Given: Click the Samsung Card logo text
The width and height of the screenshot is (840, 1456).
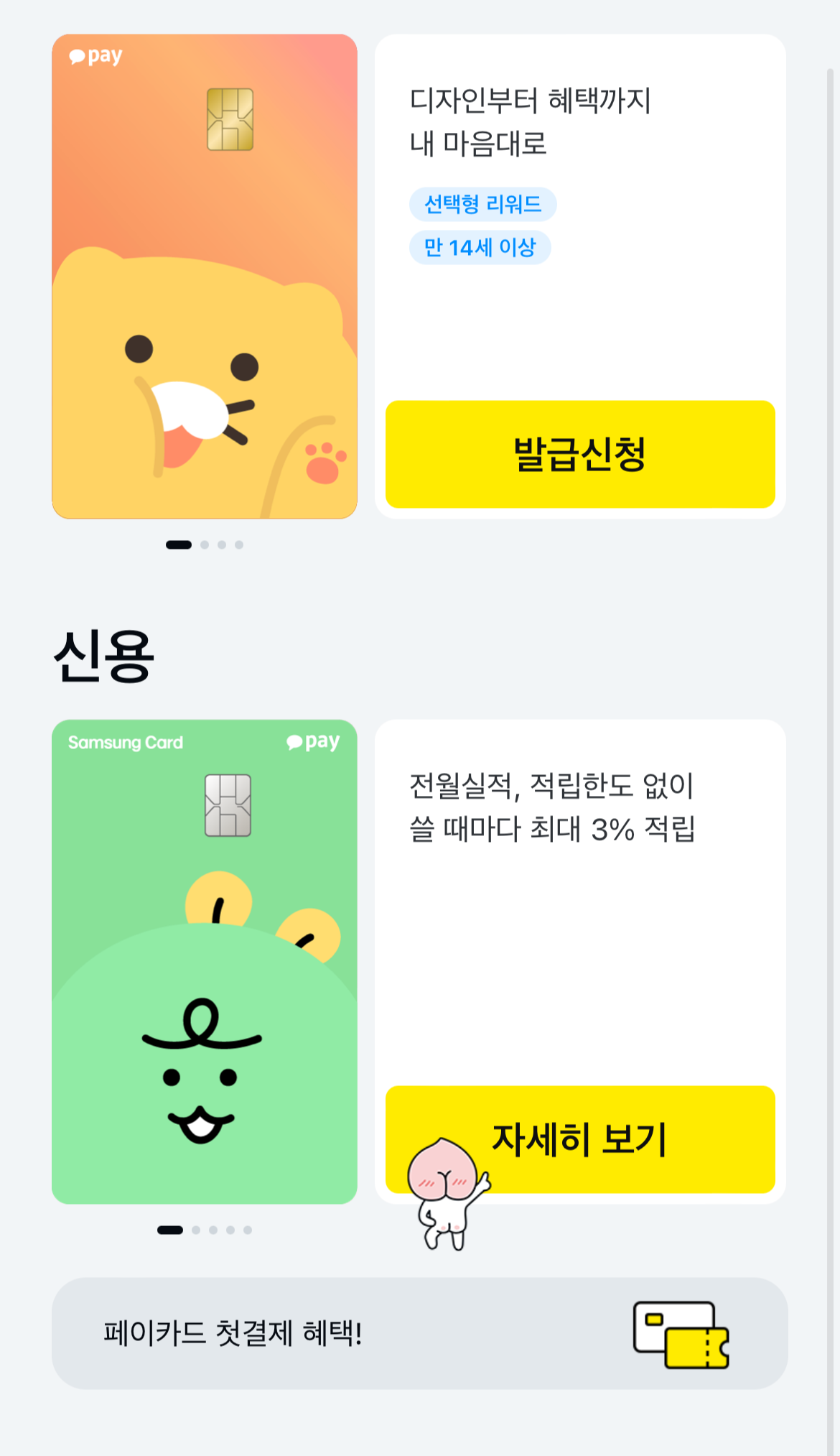Looking at the screenshot, I should 126,742.
